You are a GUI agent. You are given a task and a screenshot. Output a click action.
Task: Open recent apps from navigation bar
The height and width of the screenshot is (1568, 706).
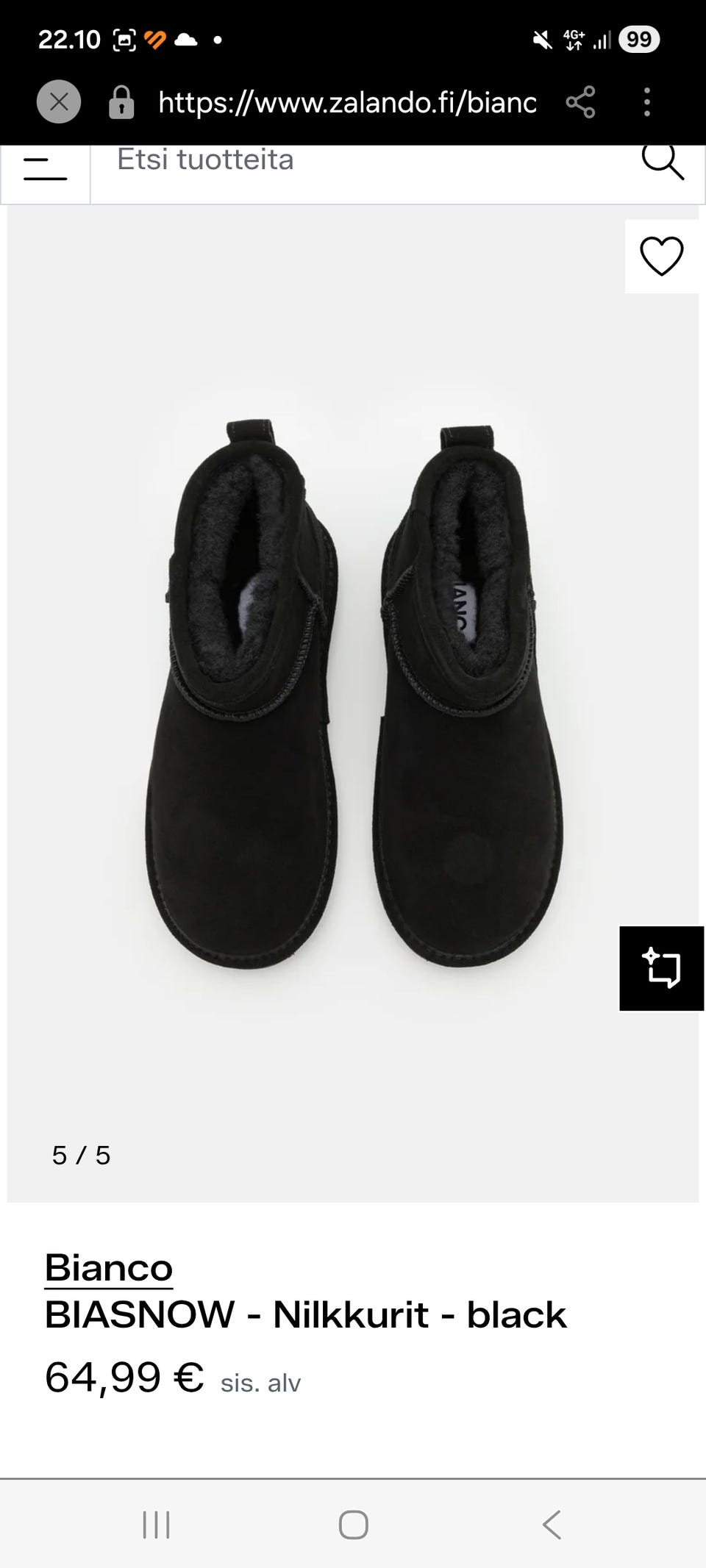pyautogui.click(x=156, y=1524)
